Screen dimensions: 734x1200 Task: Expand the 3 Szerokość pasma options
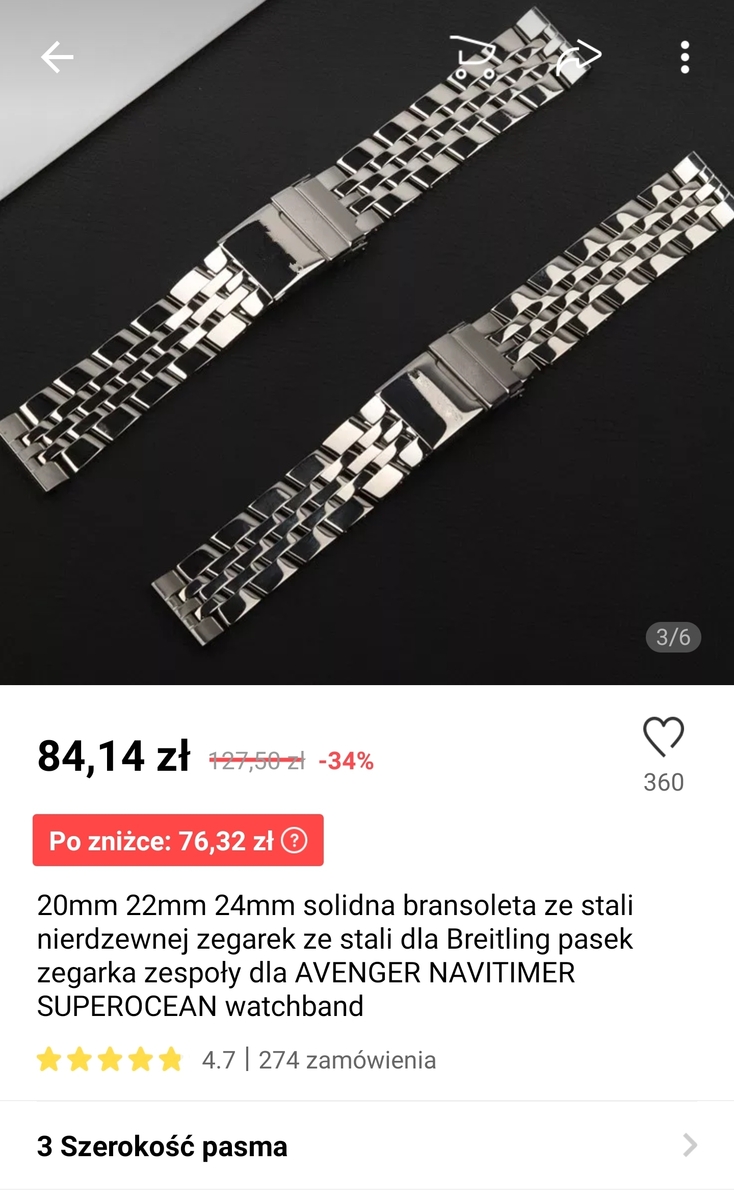(x=367, y=1146)
